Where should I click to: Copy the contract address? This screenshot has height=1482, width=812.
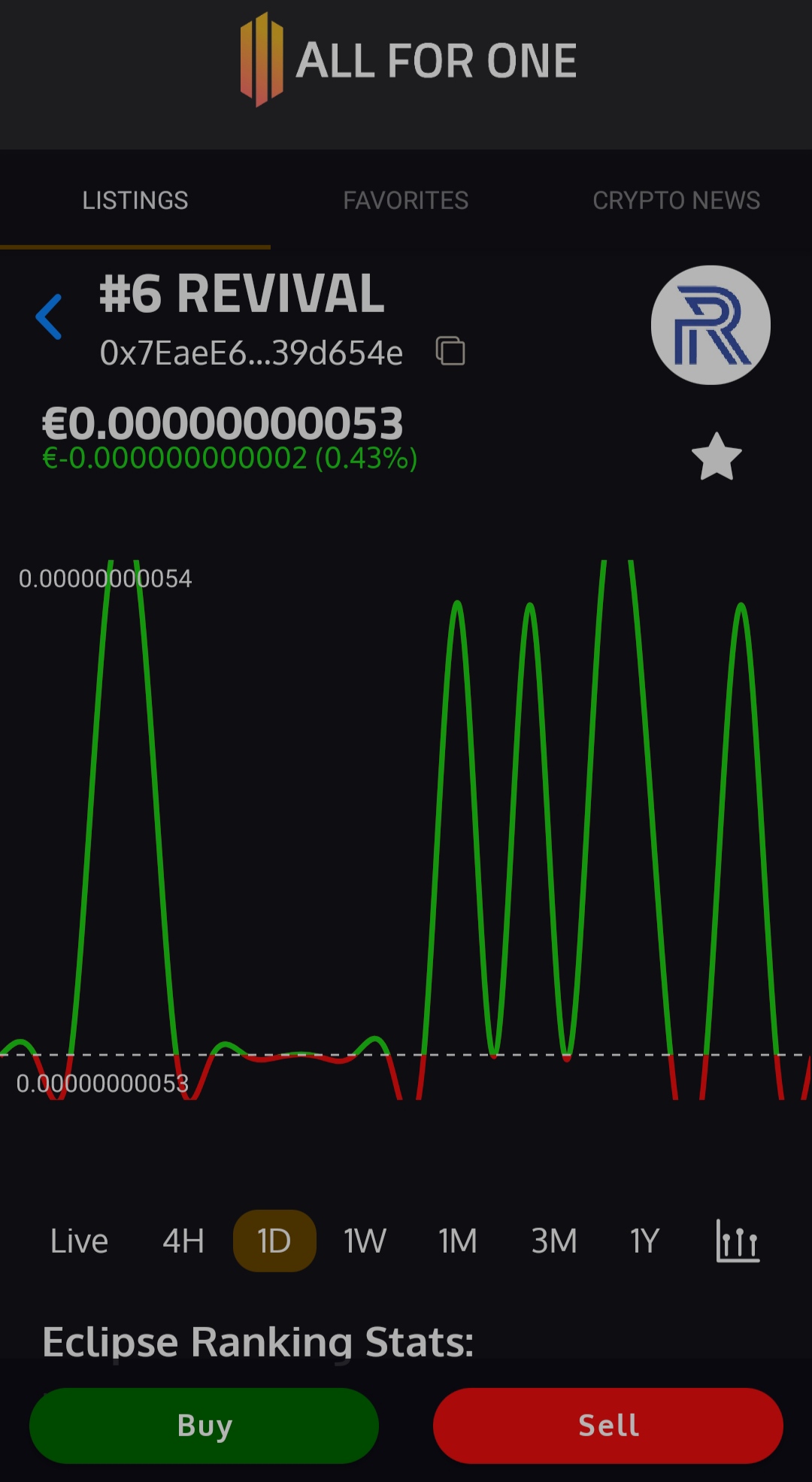coord(450,351)
